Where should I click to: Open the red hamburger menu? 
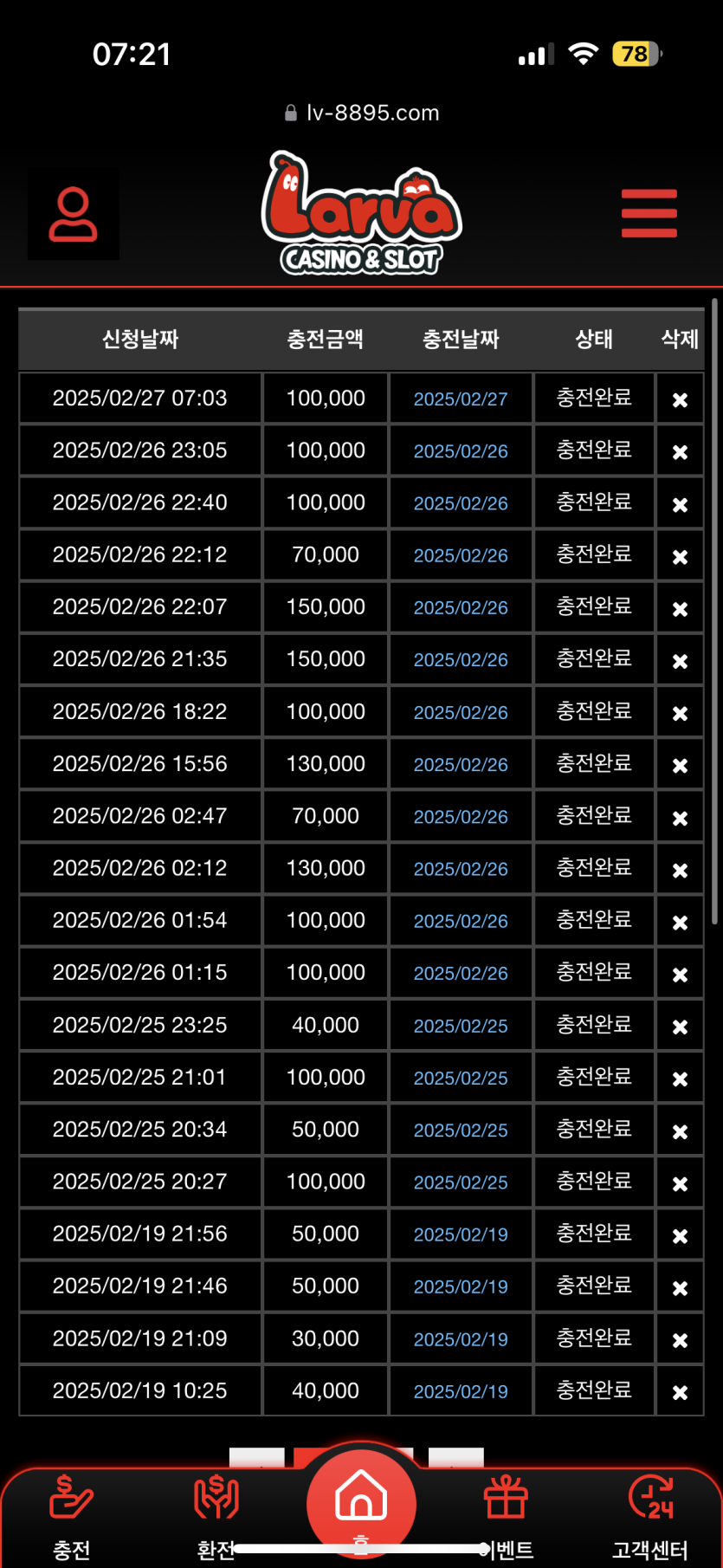[x=649, y=213]
